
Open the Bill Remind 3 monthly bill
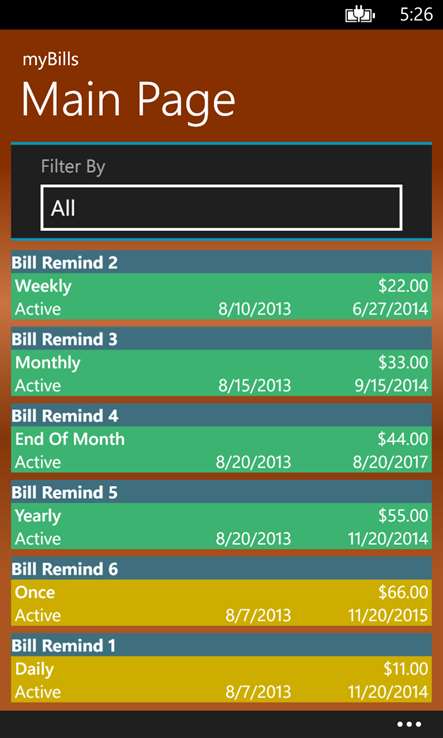221,361
